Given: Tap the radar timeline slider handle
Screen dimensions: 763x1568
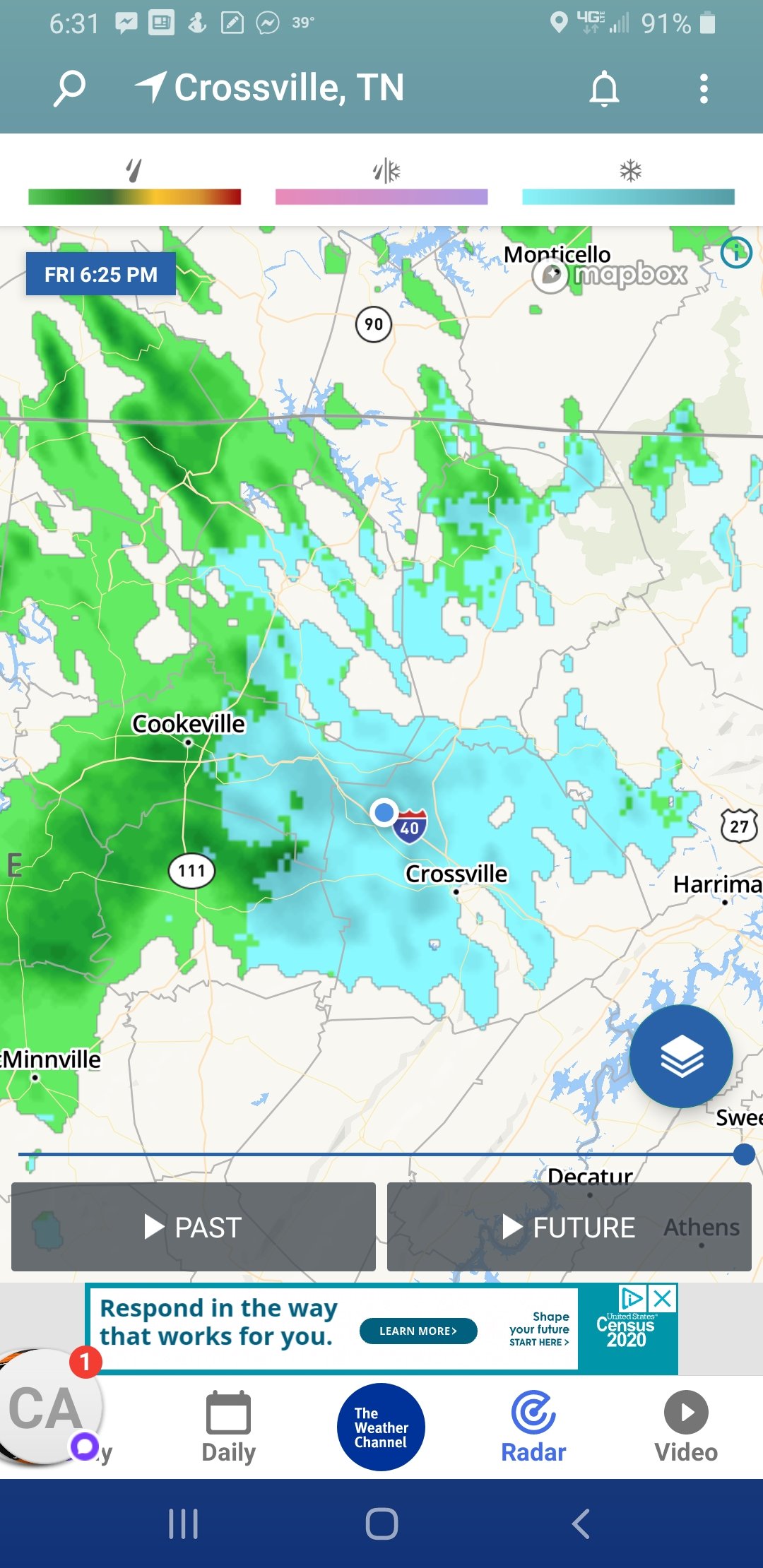Looking at the screenshot, I should point(744,1154).
